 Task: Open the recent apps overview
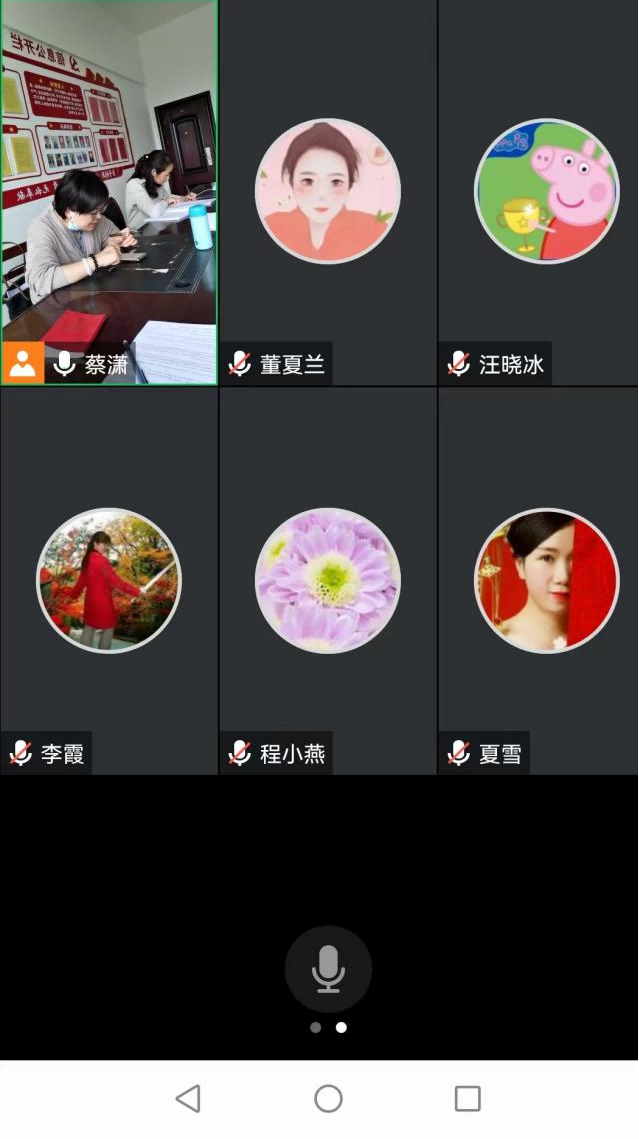[x=467, y=1099]
